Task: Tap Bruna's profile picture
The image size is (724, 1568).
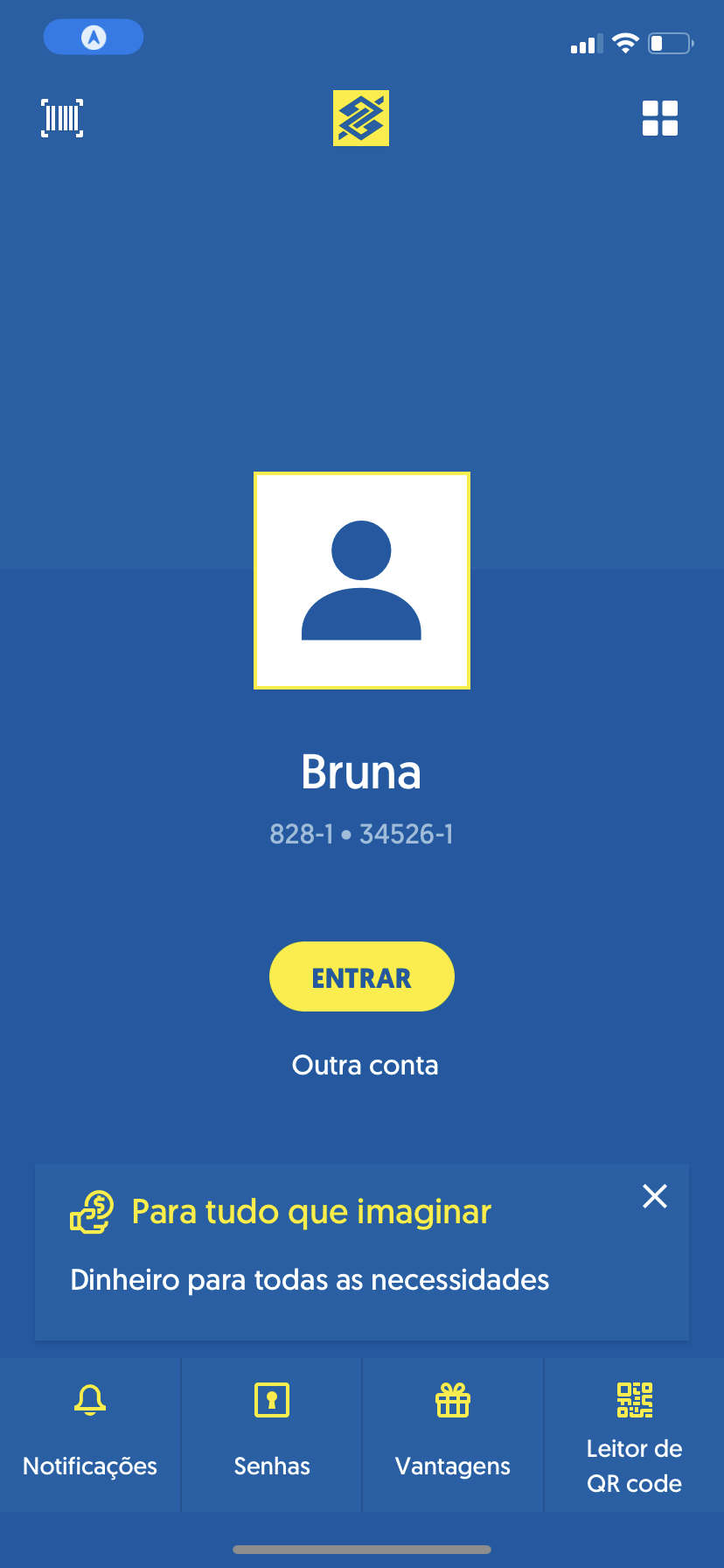Action: [362, 580]
